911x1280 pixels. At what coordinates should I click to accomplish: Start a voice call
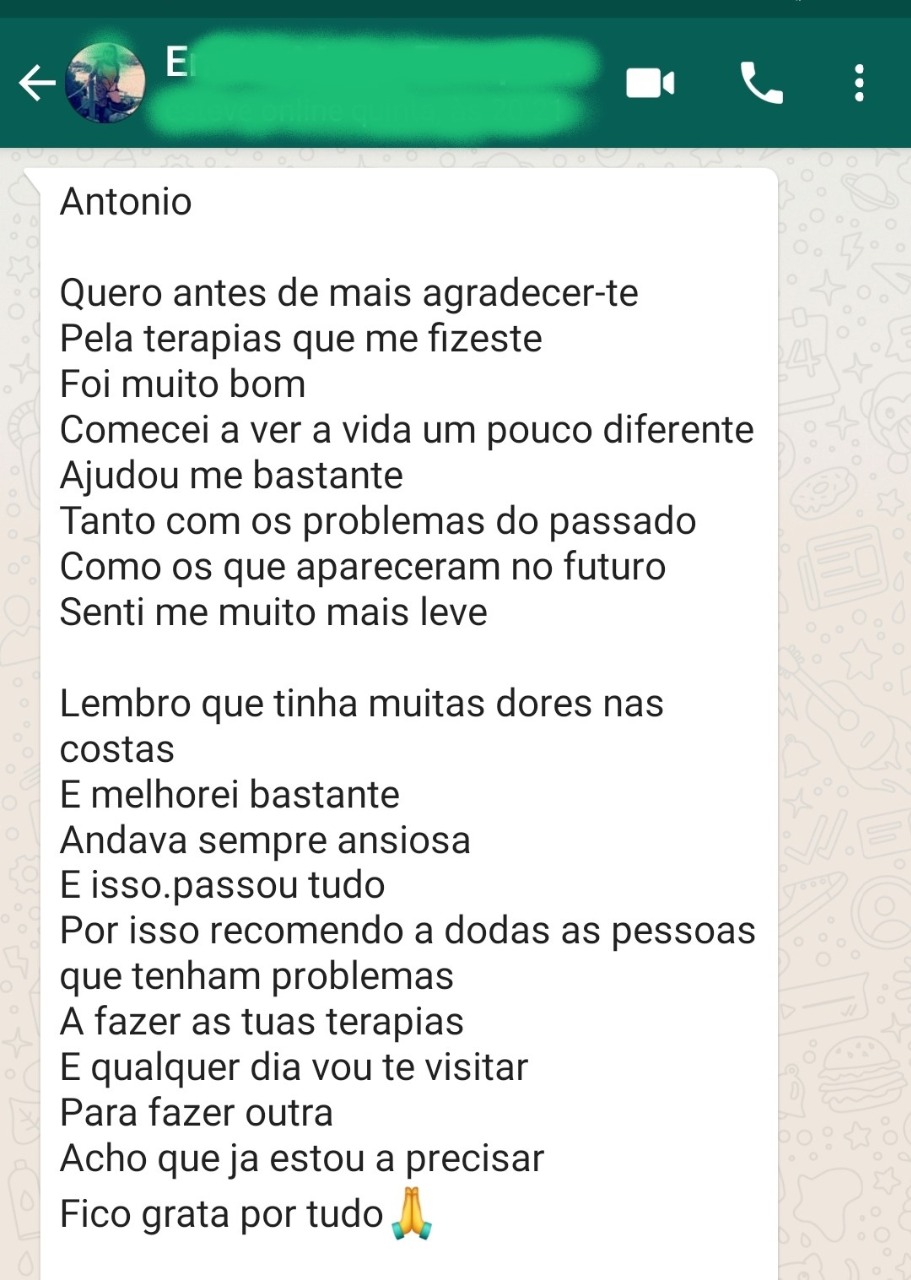[761, 84]
